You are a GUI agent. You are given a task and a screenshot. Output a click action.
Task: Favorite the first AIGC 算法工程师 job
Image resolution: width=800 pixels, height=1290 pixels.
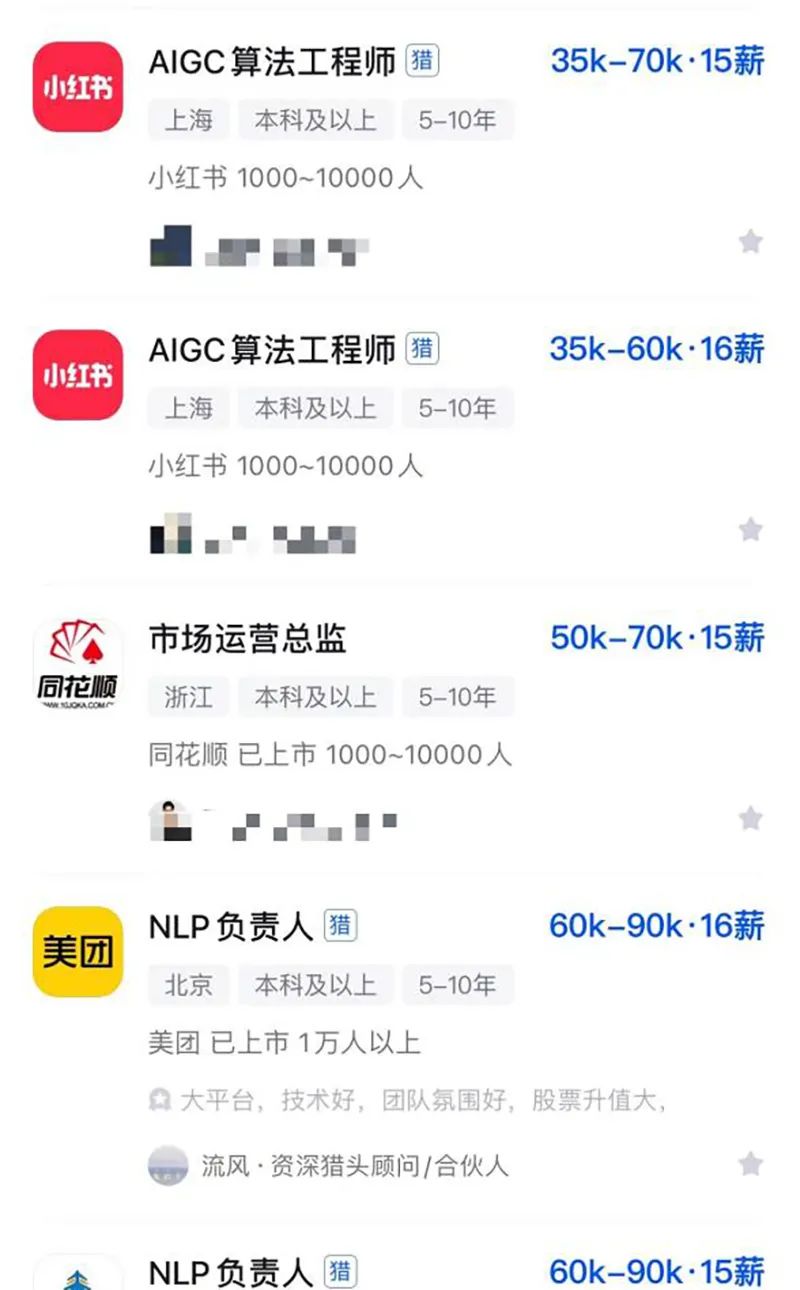(x=751, y=243)
